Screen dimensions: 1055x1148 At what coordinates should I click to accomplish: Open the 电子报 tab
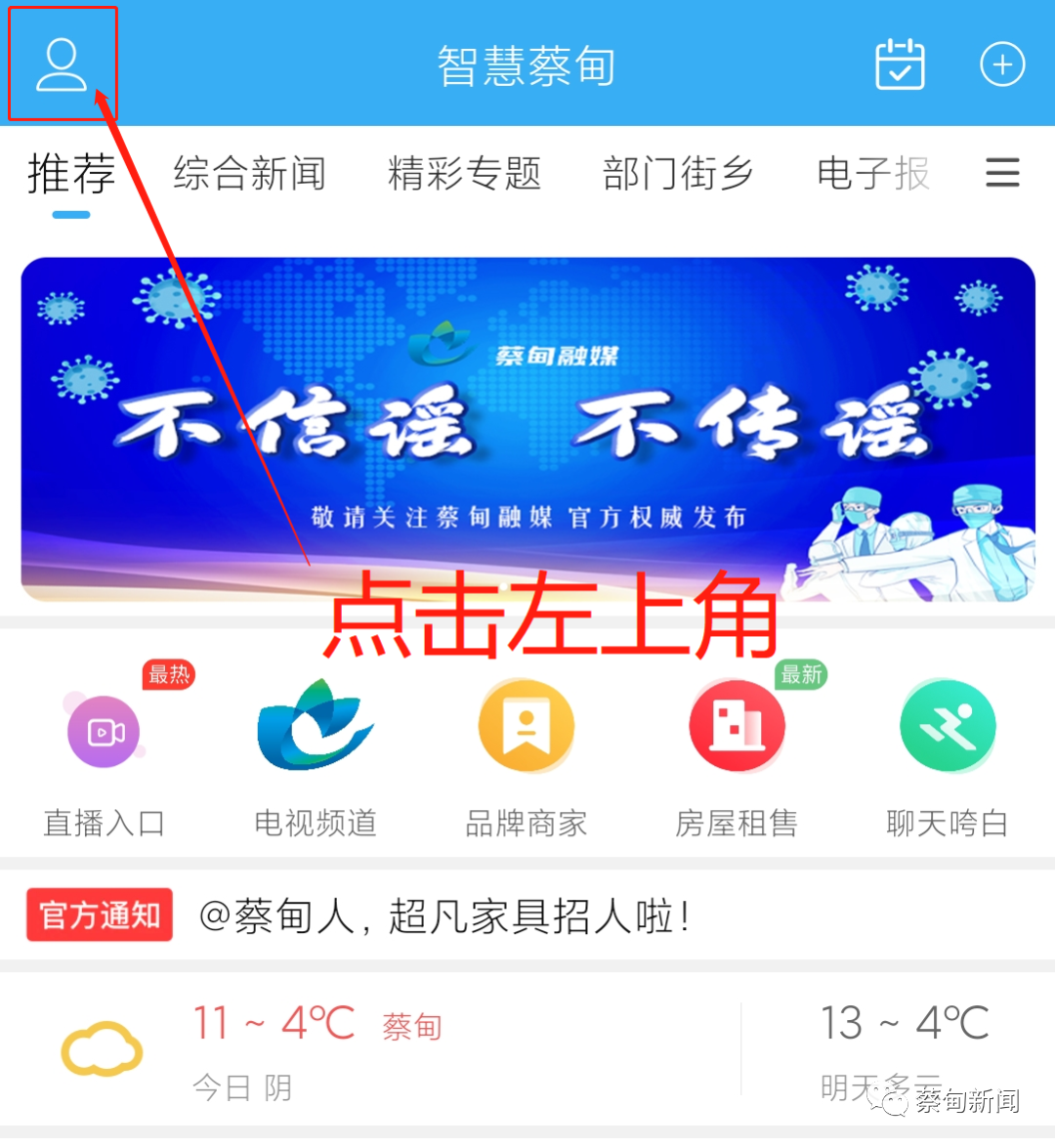pyautogui.click(x=872, y=174)
